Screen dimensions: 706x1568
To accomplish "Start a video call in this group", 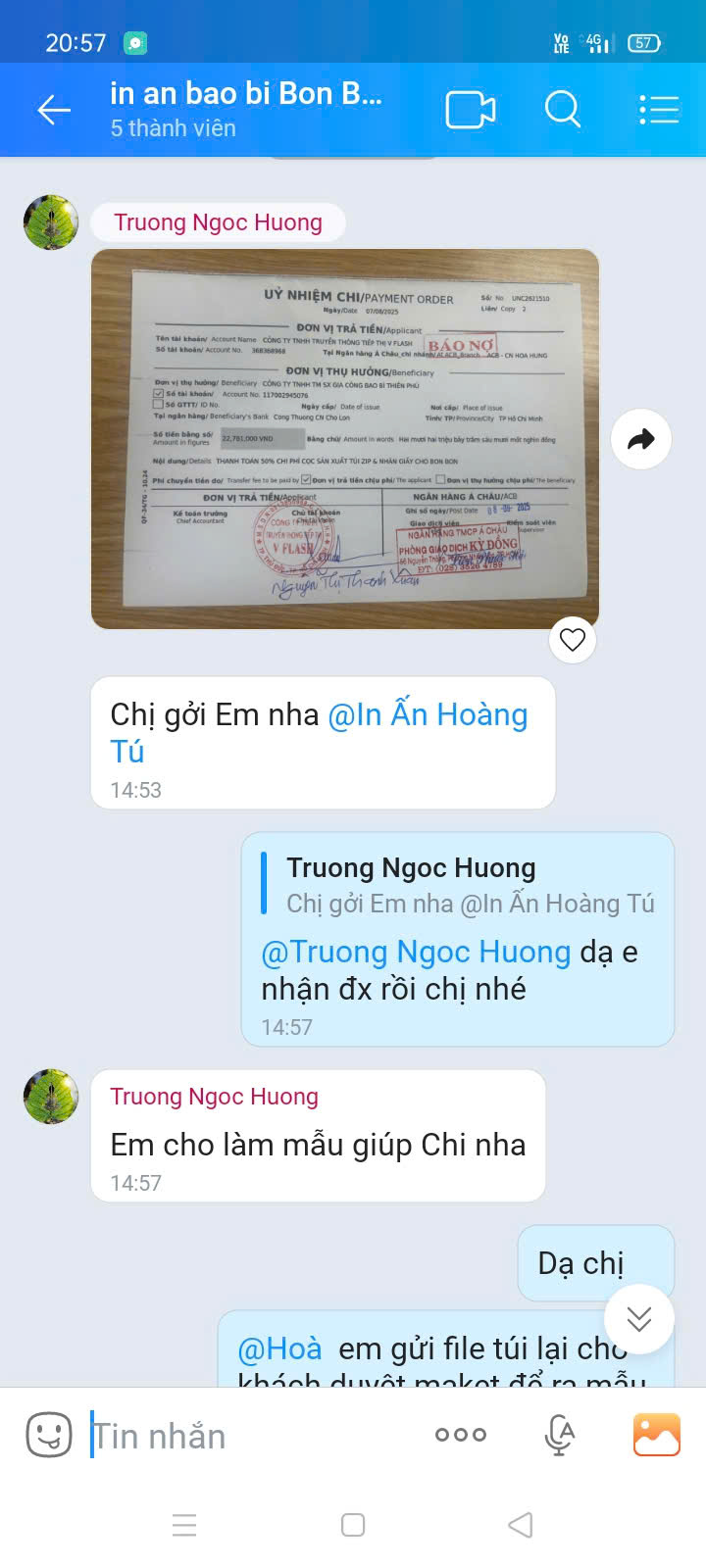I will tap(470, 110).
